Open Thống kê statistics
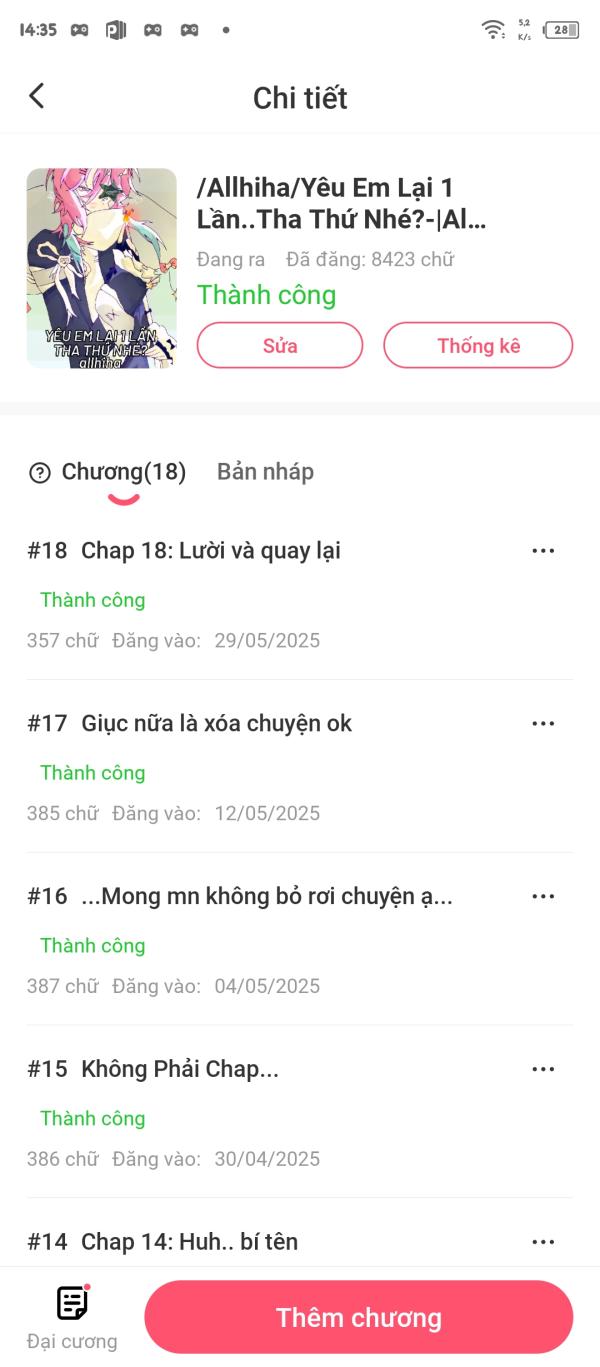 click(x=478, y=346)
